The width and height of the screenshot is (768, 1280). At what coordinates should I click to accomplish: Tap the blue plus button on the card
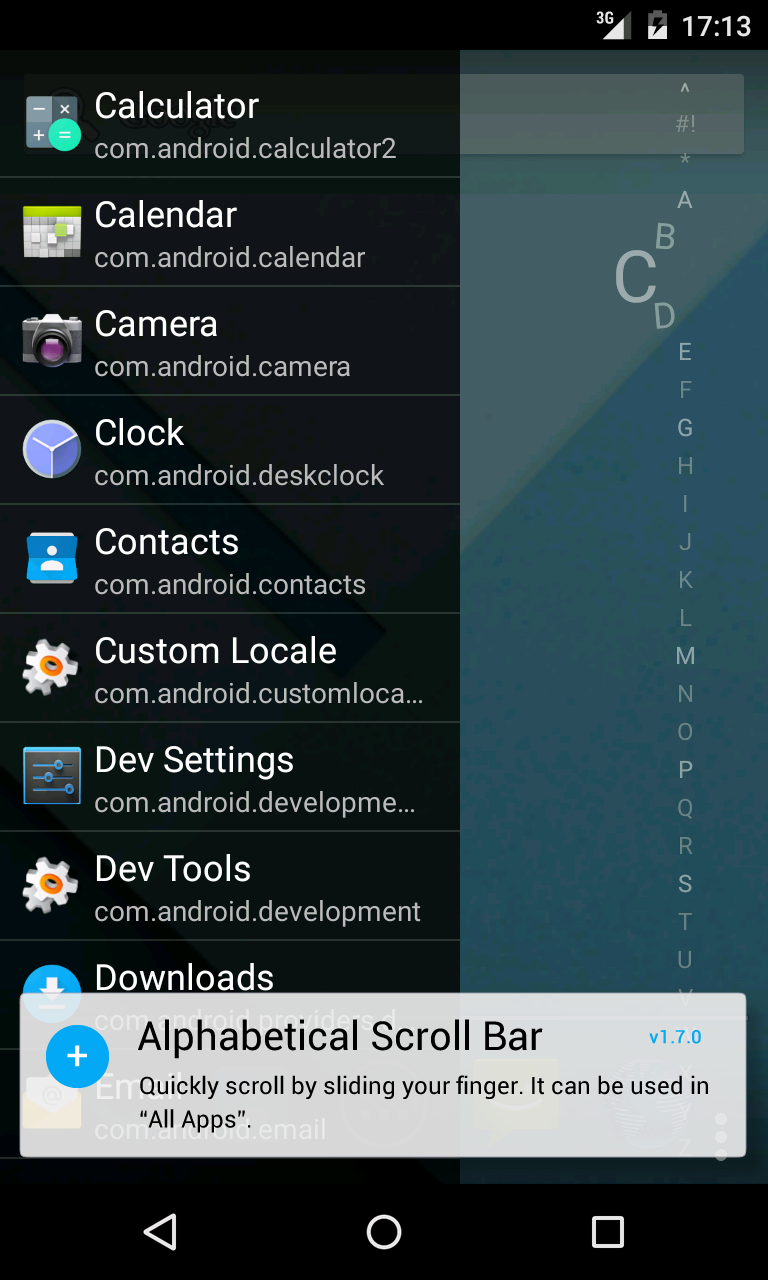[77, 1056]
